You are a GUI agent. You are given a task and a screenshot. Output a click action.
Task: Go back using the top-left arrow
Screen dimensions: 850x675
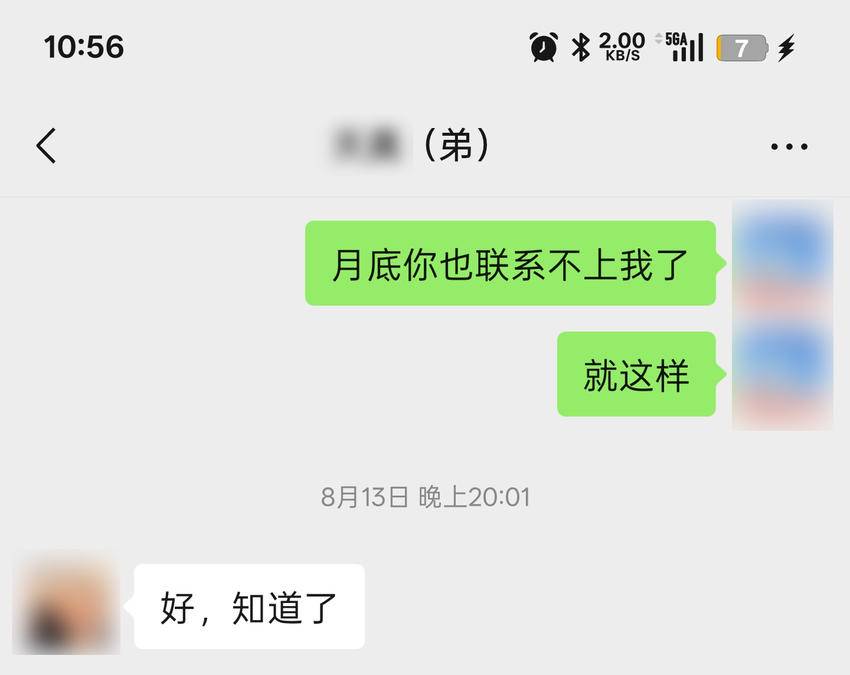tap(46, 146)
